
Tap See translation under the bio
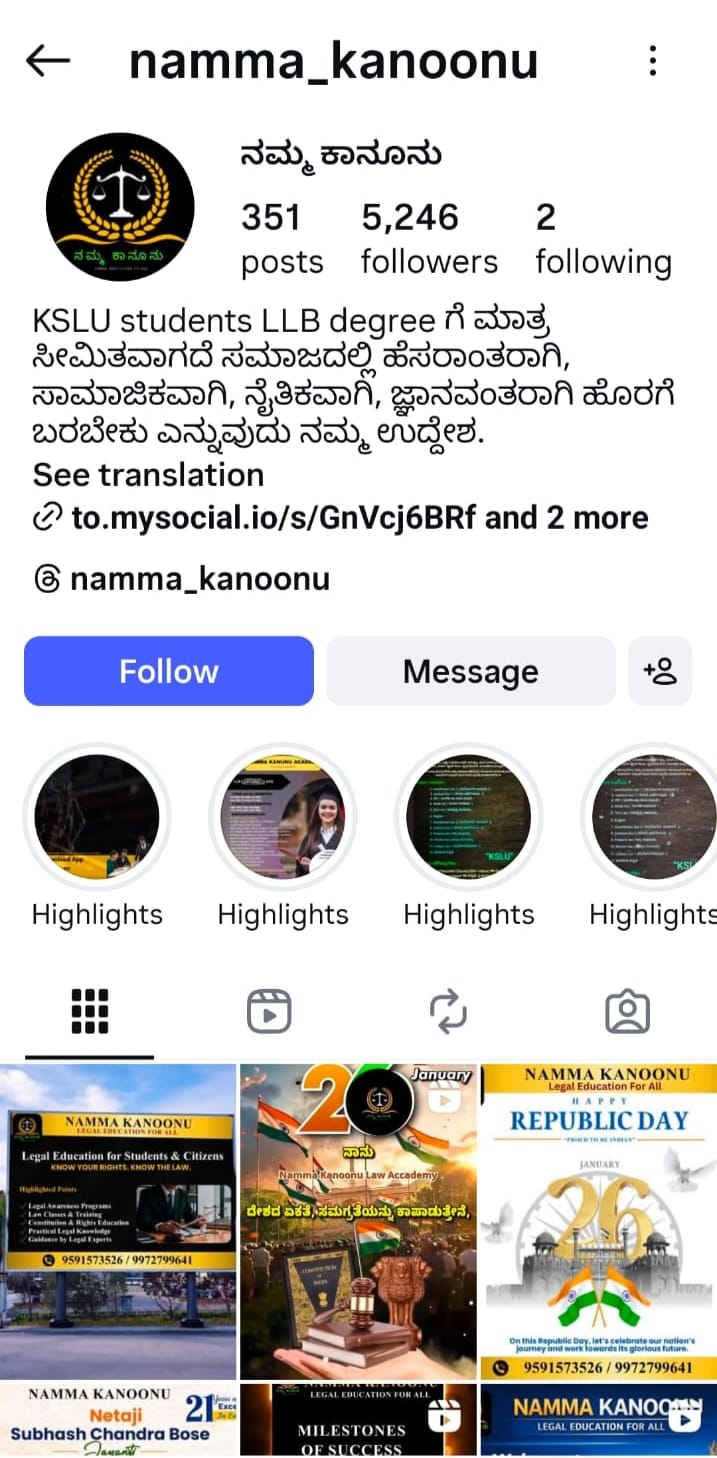148,475
